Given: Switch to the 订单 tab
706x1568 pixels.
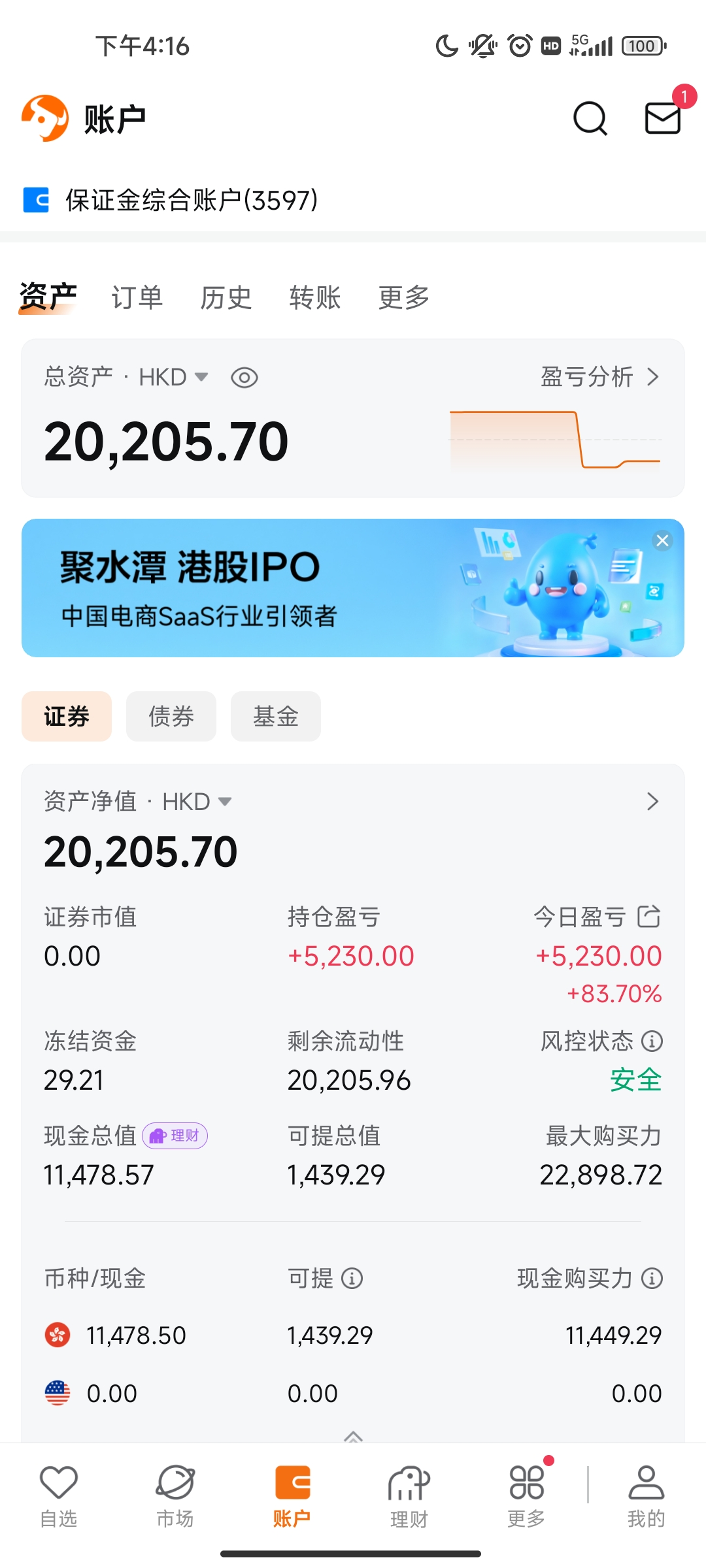Looking at the screenshot, I should 137,298.
